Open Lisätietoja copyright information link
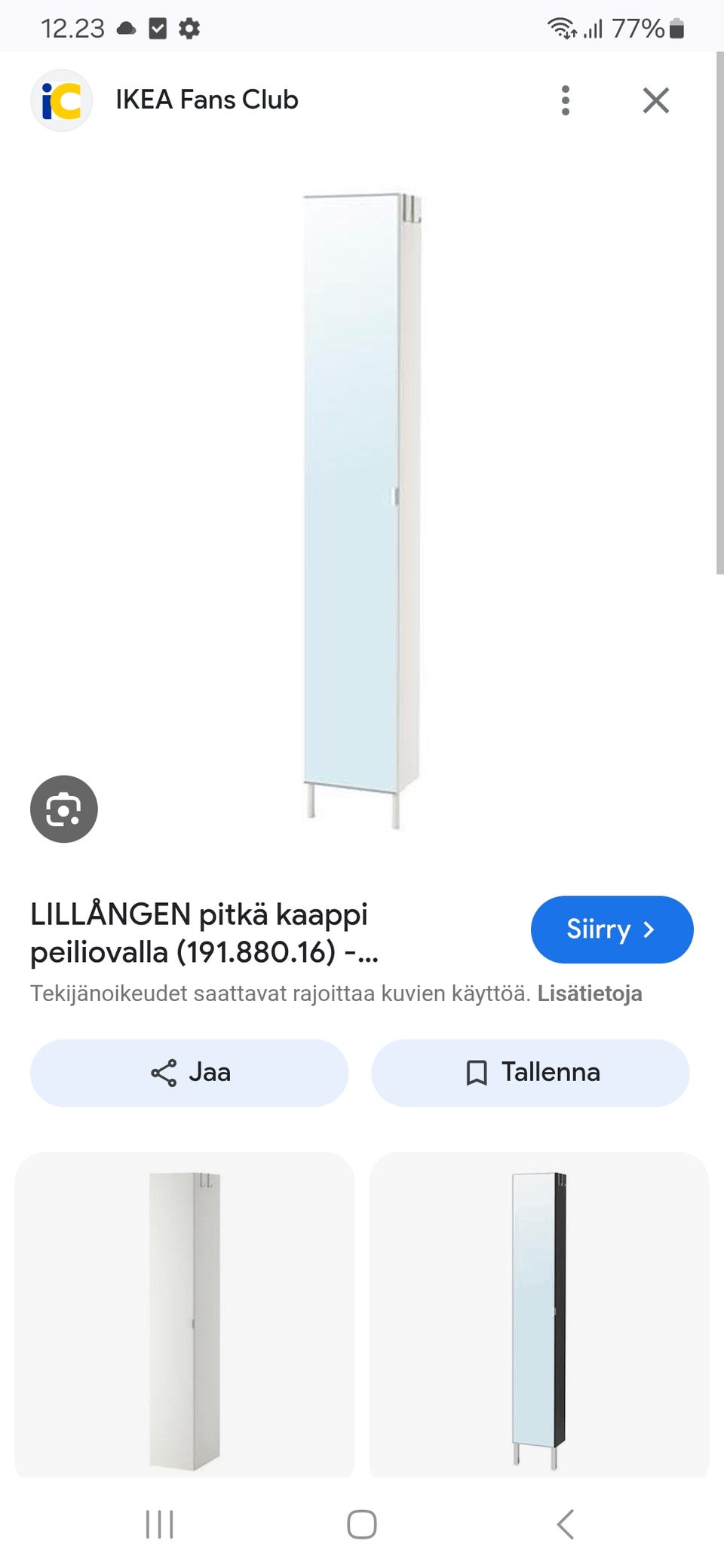 click(590, 993)
